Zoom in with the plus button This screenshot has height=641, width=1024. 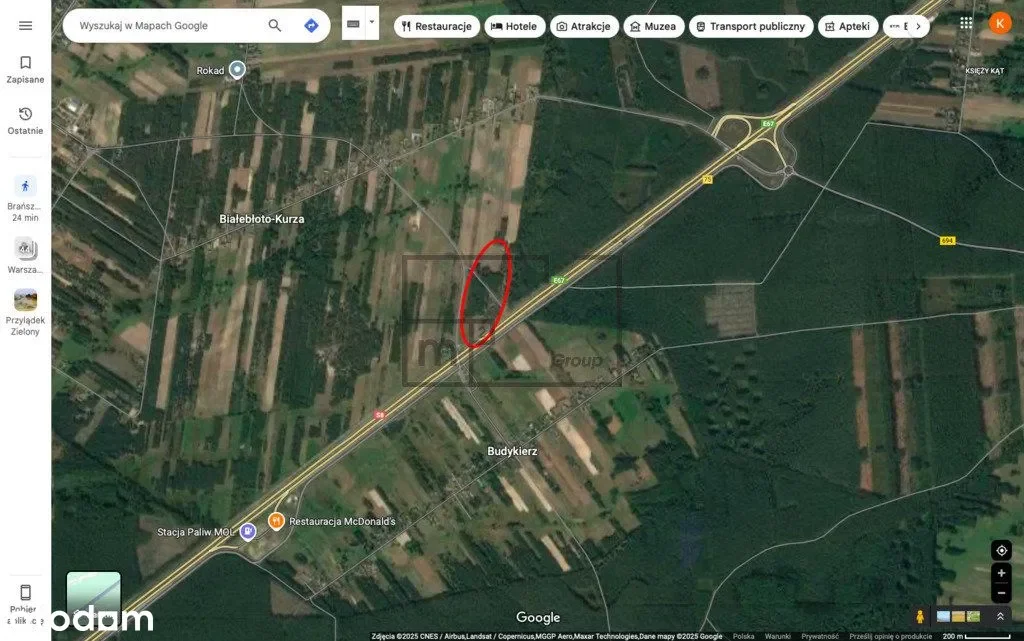click(x=1001, y=574)
